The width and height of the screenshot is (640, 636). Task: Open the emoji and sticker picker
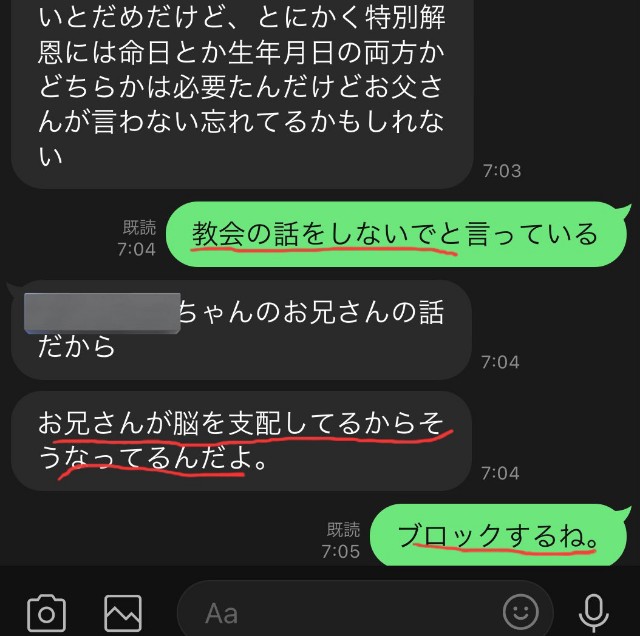coord(519,610)
